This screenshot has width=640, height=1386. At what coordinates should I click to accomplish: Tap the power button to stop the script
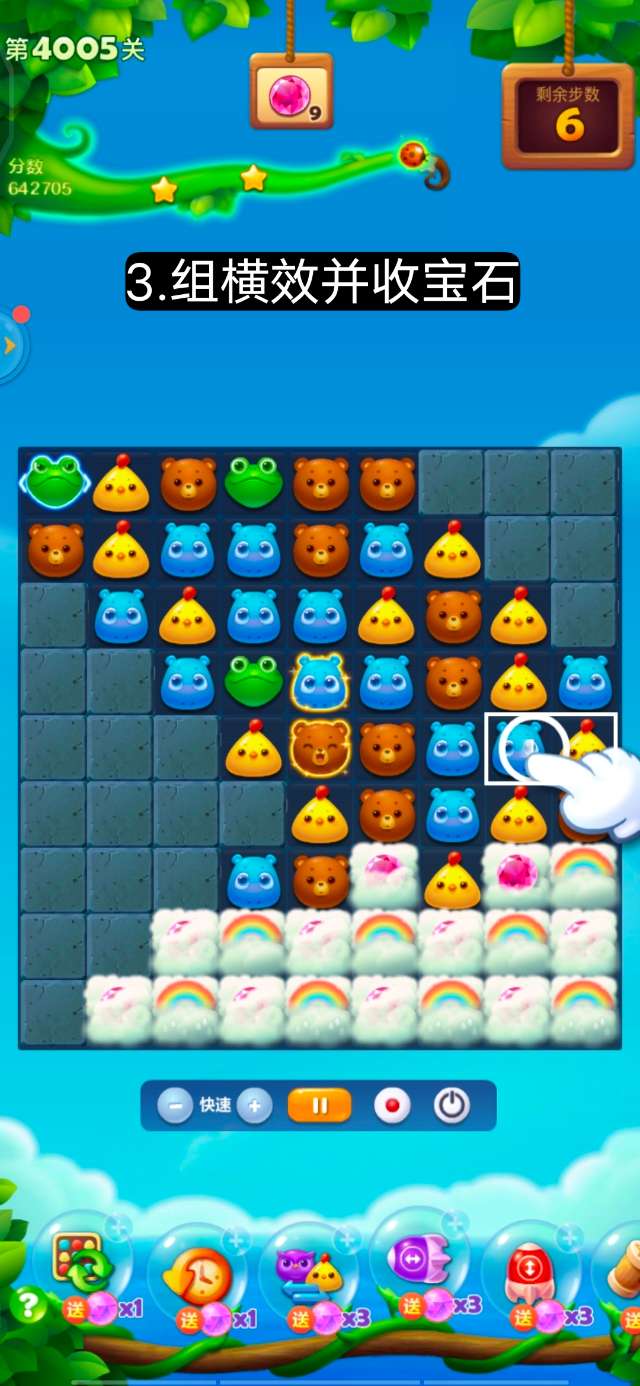(x=452, y=1106)
